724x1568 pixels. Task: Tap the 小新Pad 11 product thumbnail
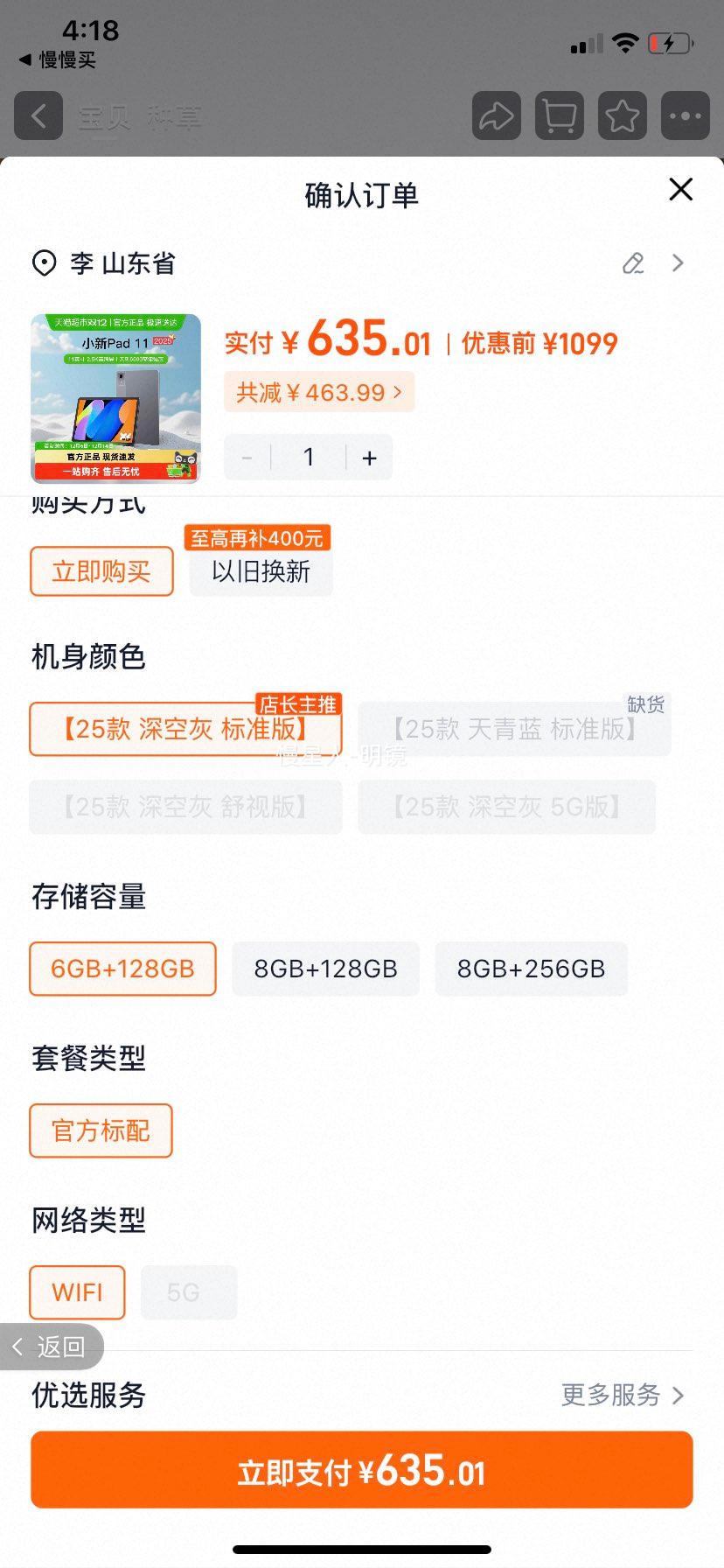coord(116,398)
